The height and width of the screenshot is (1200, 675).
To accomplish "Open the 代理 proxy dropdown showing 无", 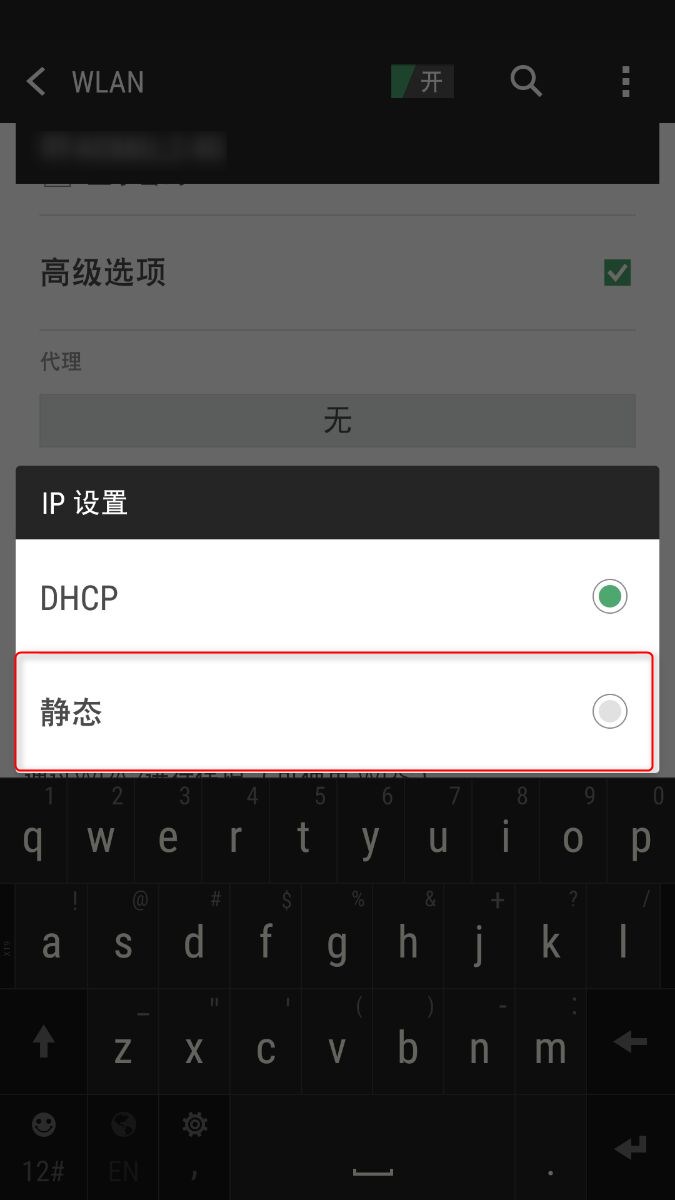I will pos(337,420).
